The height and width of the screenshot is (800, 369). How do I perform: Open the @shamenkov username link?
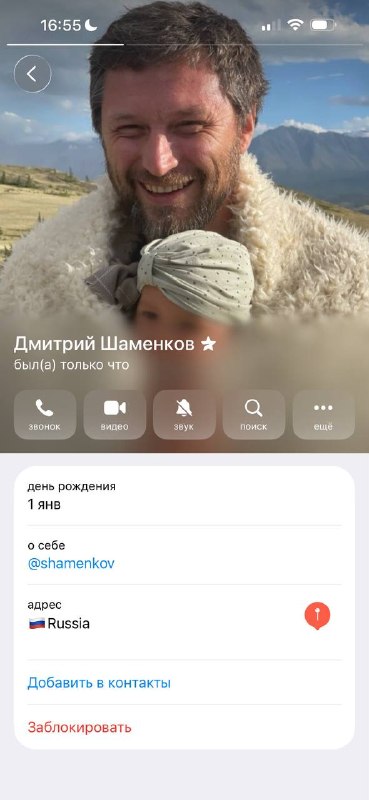pyautogui.click(x=71, y=564)
